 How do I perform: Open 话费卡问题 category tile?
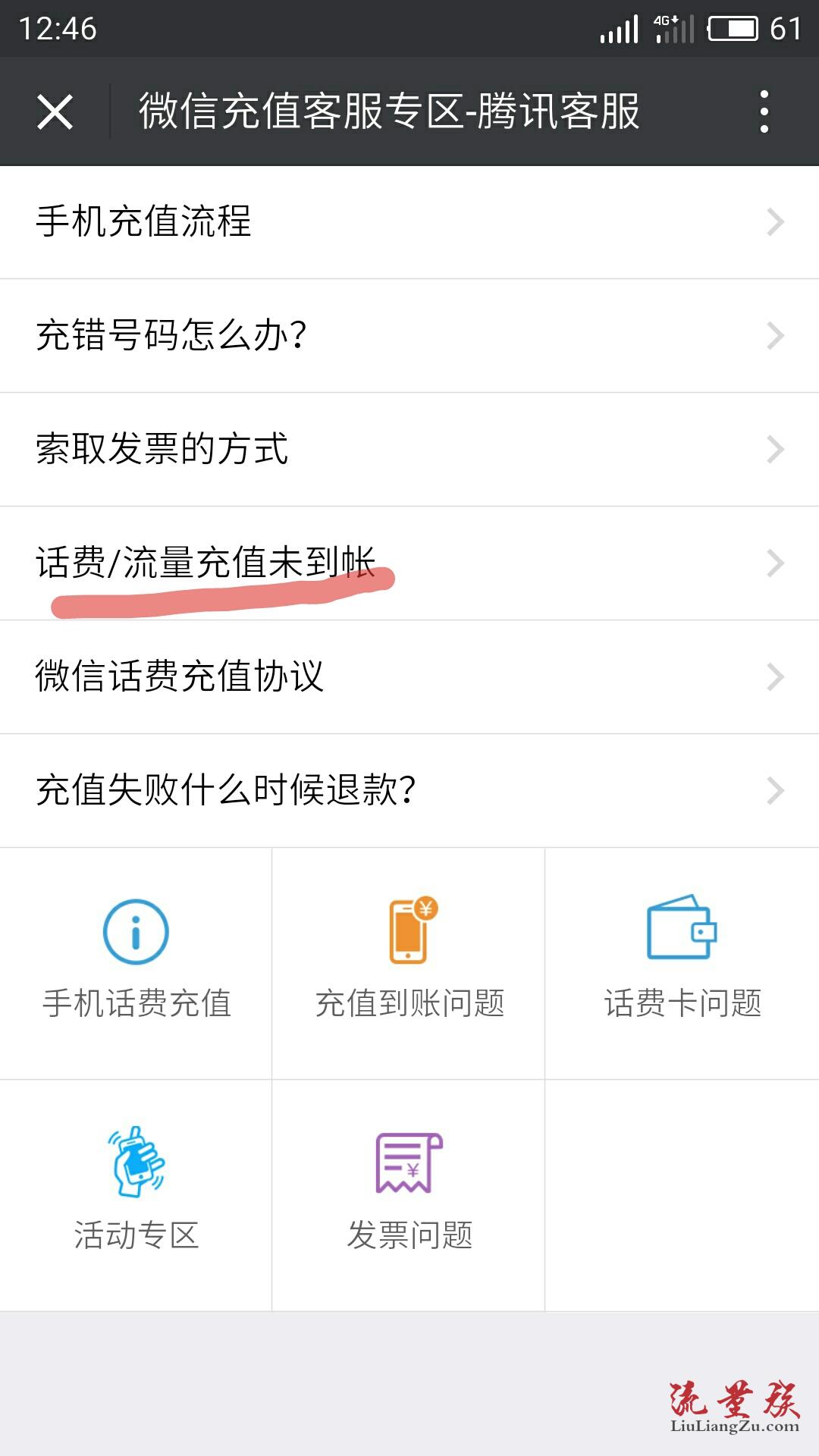click(x=682, y=962)
